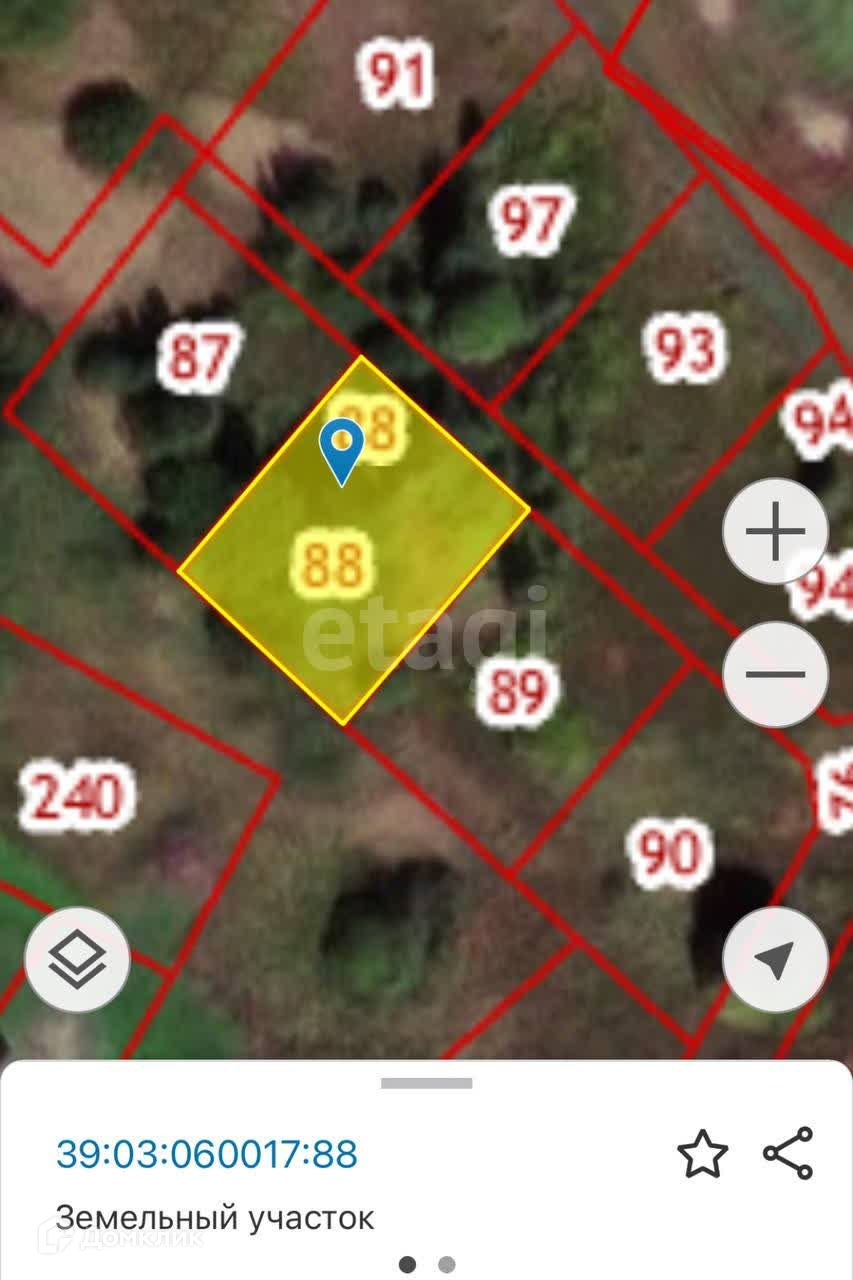Open cadastral number 39:03:060017:88 details

pyautogui.click(x=207, y=1154)
